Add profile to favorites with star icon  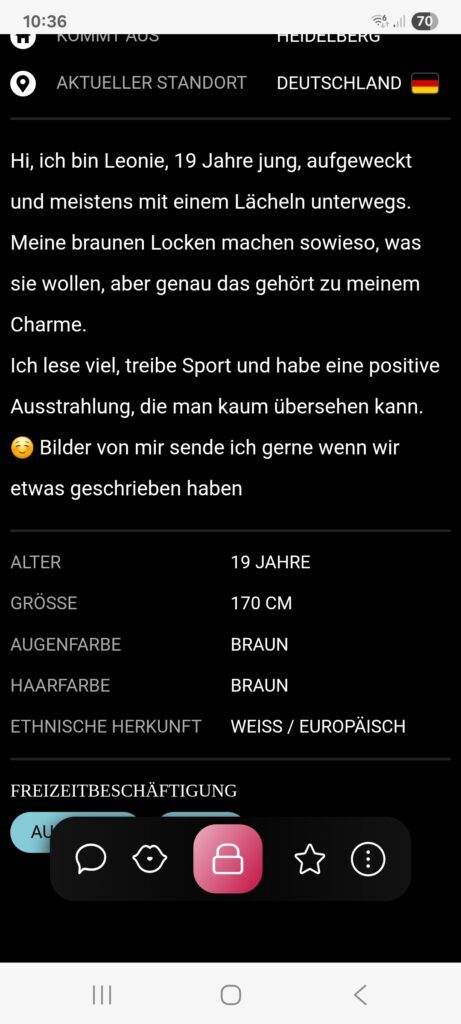click(x=310, y=859)
